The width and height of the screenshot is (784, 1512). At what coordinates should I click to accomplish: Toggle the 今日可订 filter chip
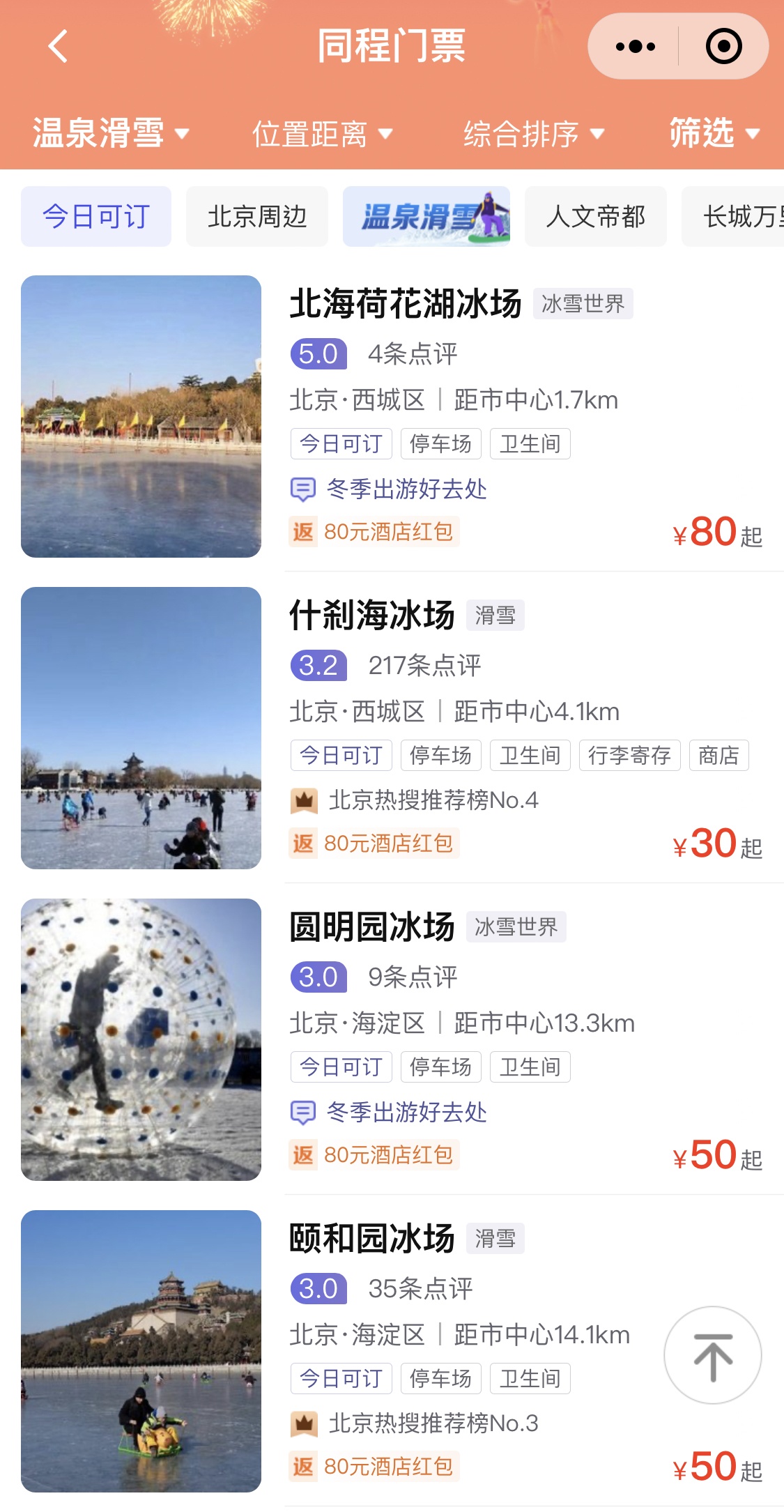(96, 217)
